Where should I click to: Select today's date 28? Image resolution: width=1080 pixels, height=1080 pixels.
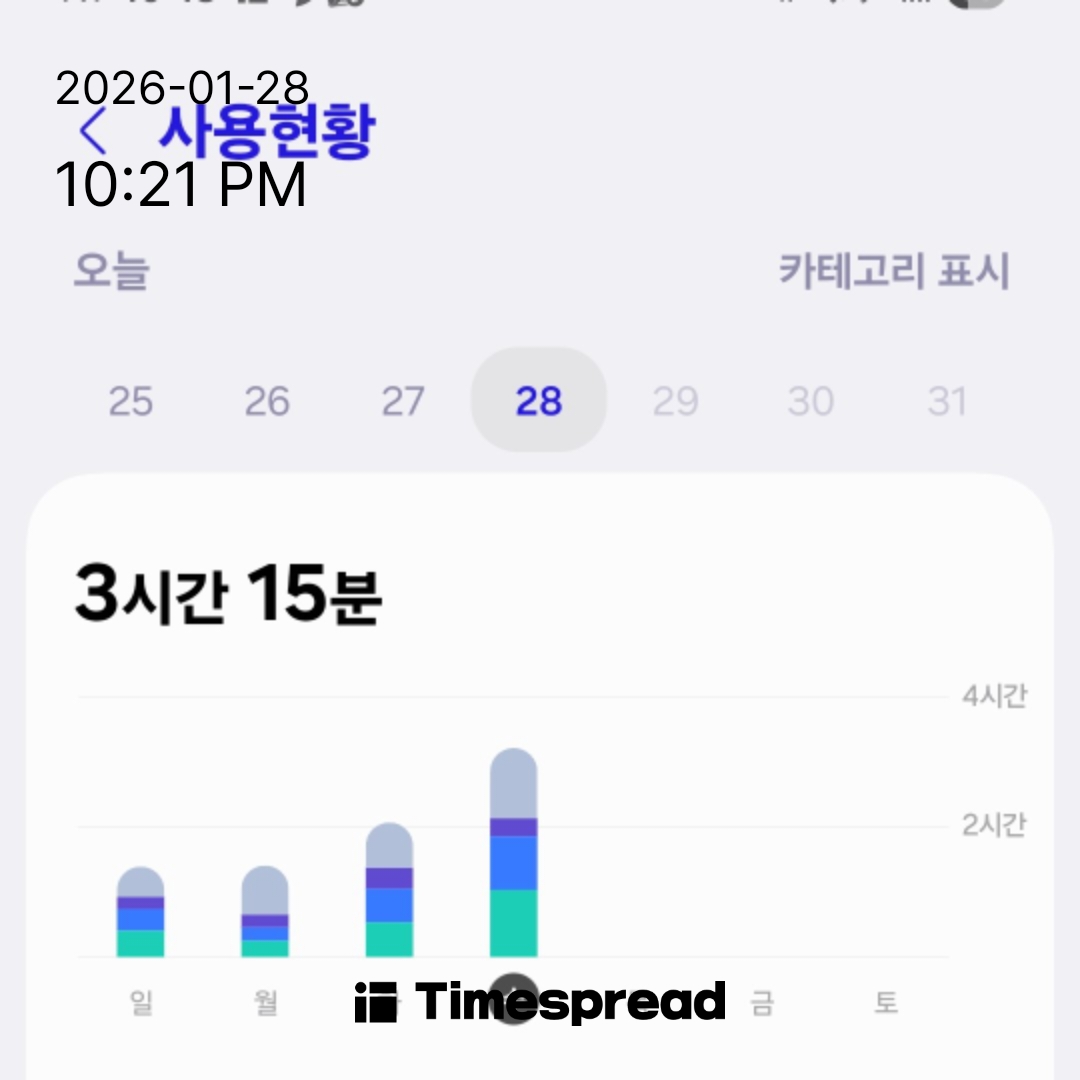click(x=539, y=402)
